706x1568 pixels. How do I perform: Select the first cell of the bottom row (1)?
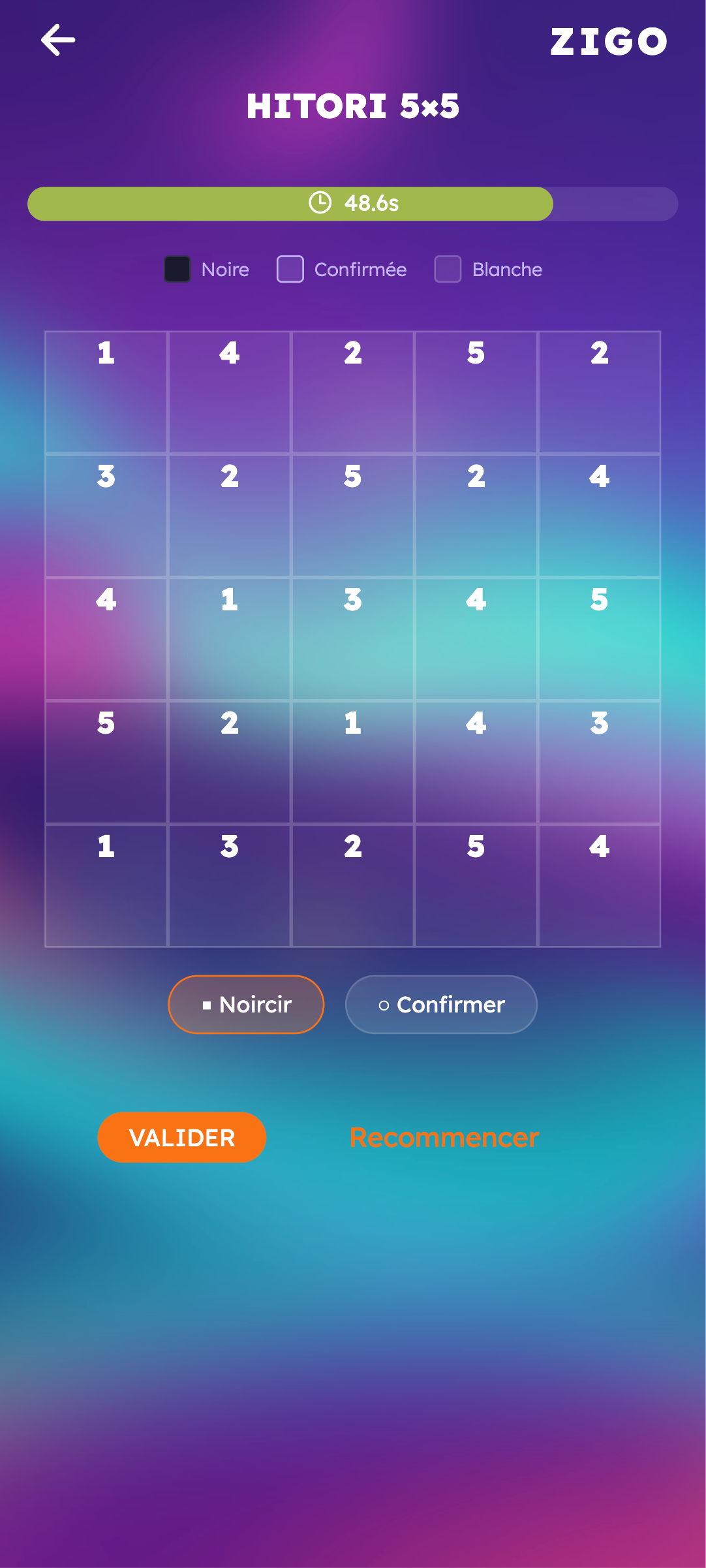[x=106, y=885]
